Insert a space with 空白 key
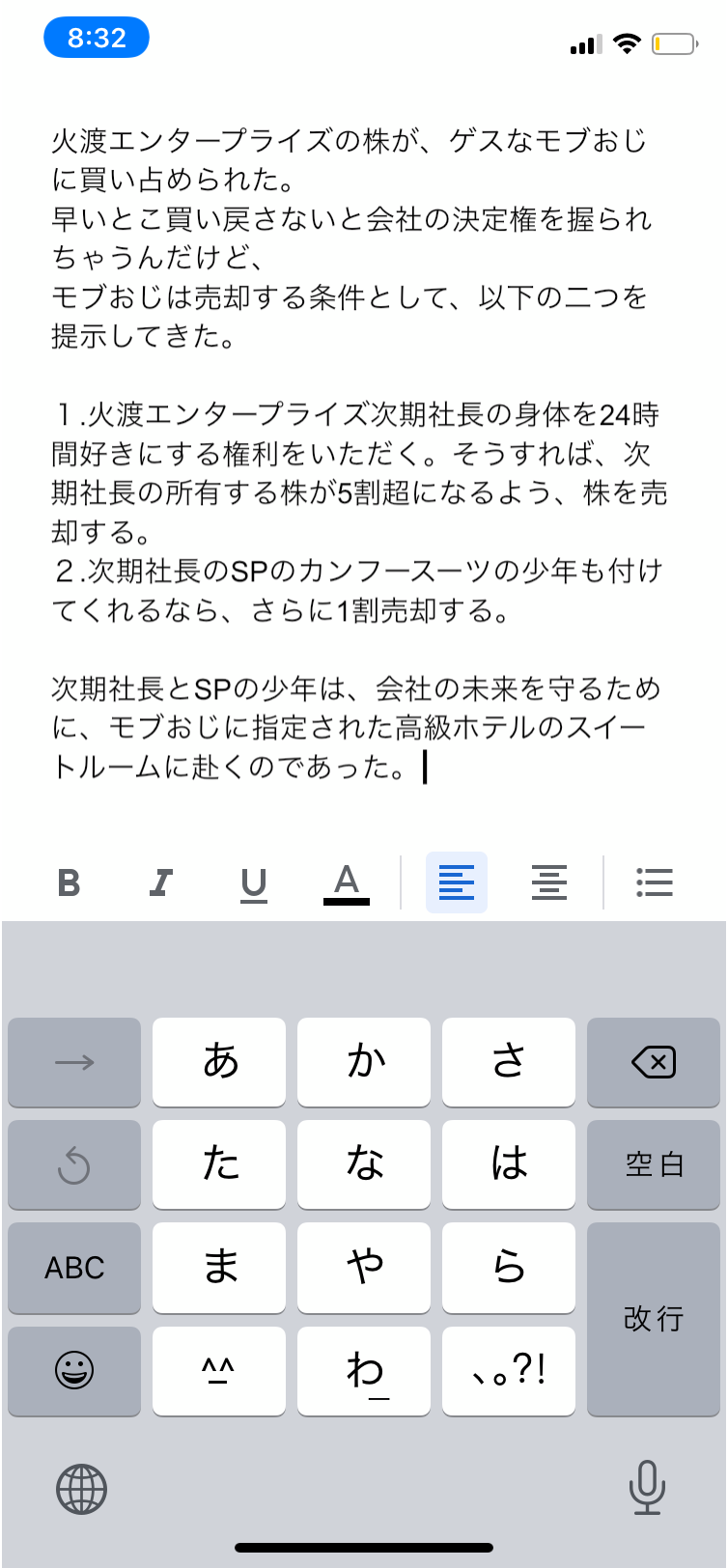 [654, 1164]
